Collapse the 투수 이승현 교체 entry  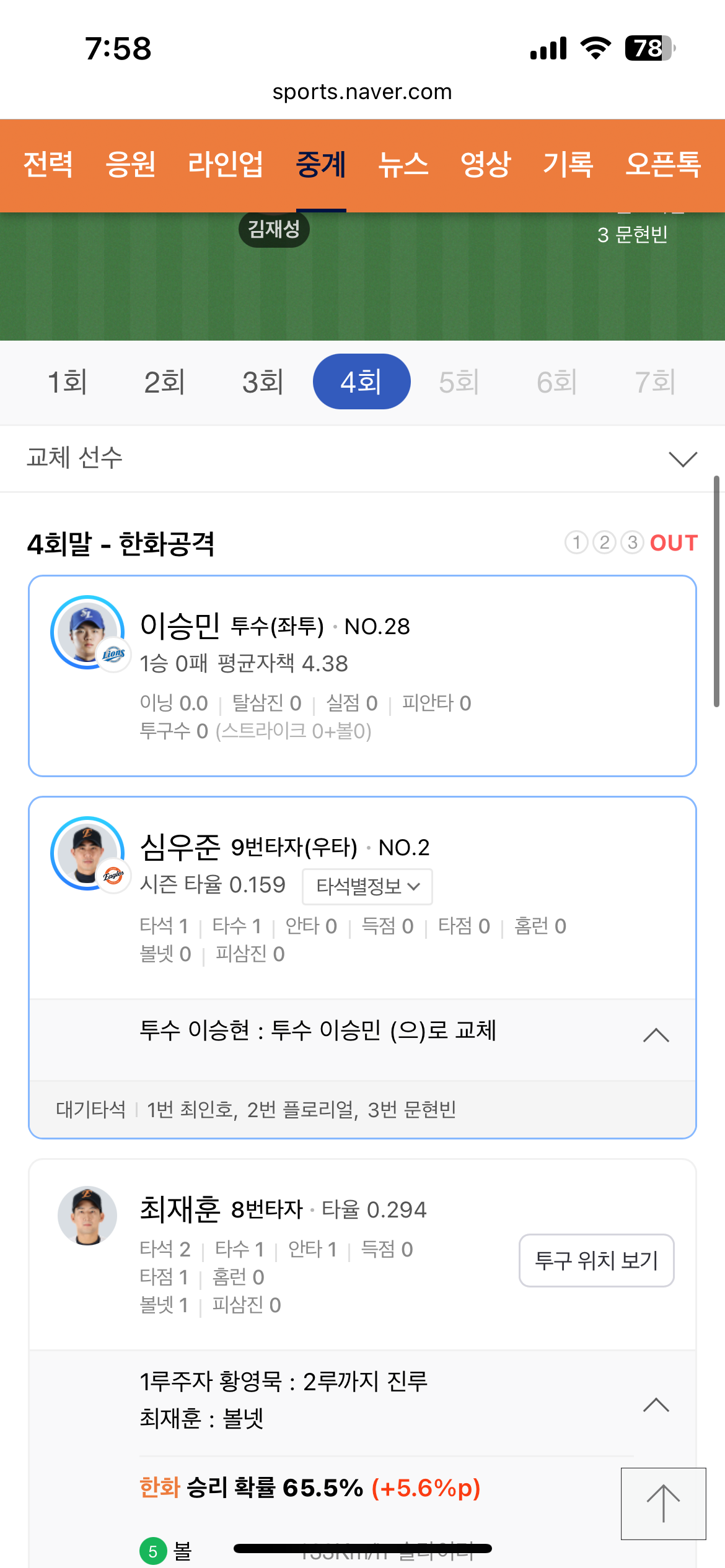point(656,1035)
